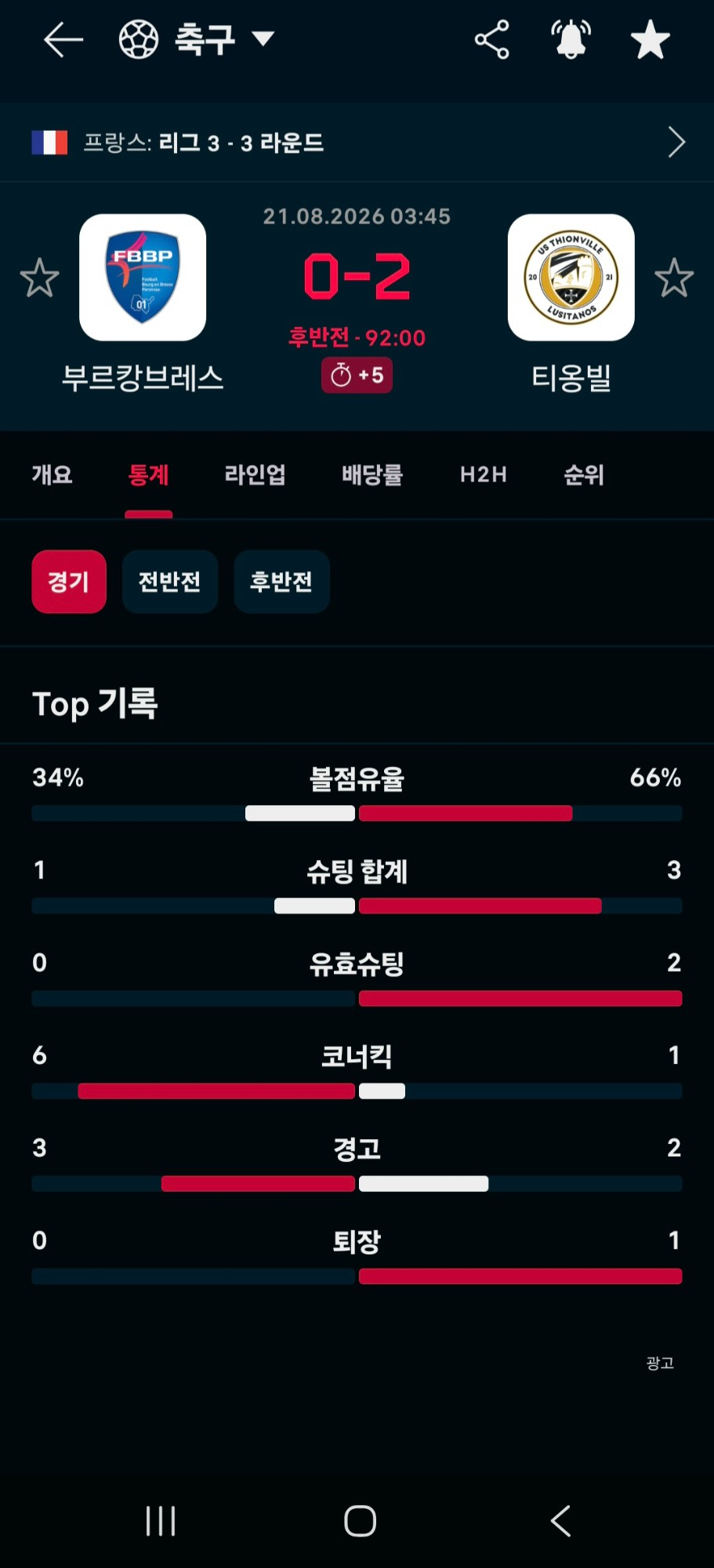Image resolution: width=714 pixels, height=1568 pixels.
Task: Go back using the top arrow
Action: click(63, 39)
